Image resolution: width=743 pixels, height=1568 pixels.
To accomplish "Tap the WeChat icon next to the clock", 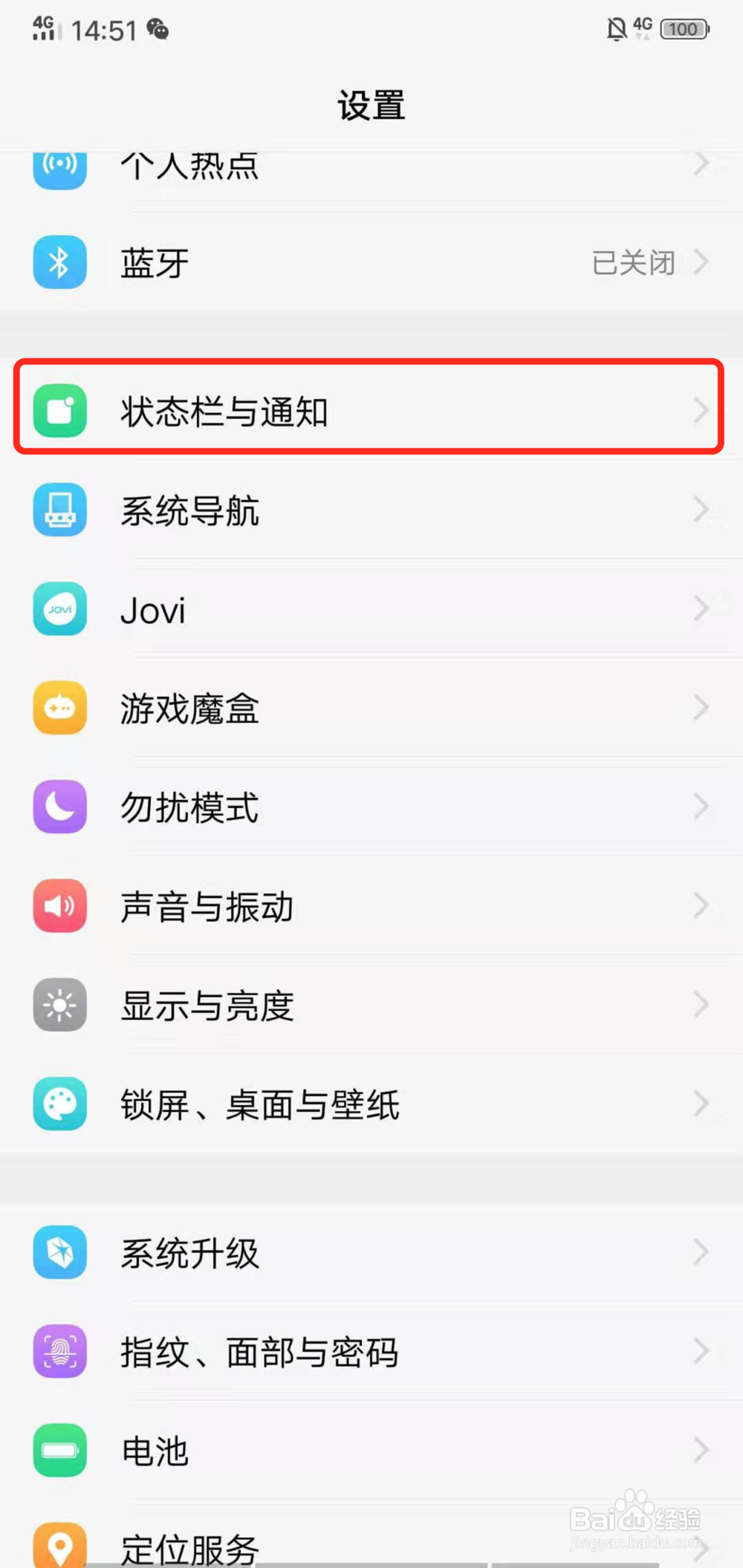I will (x=158, y=30).
